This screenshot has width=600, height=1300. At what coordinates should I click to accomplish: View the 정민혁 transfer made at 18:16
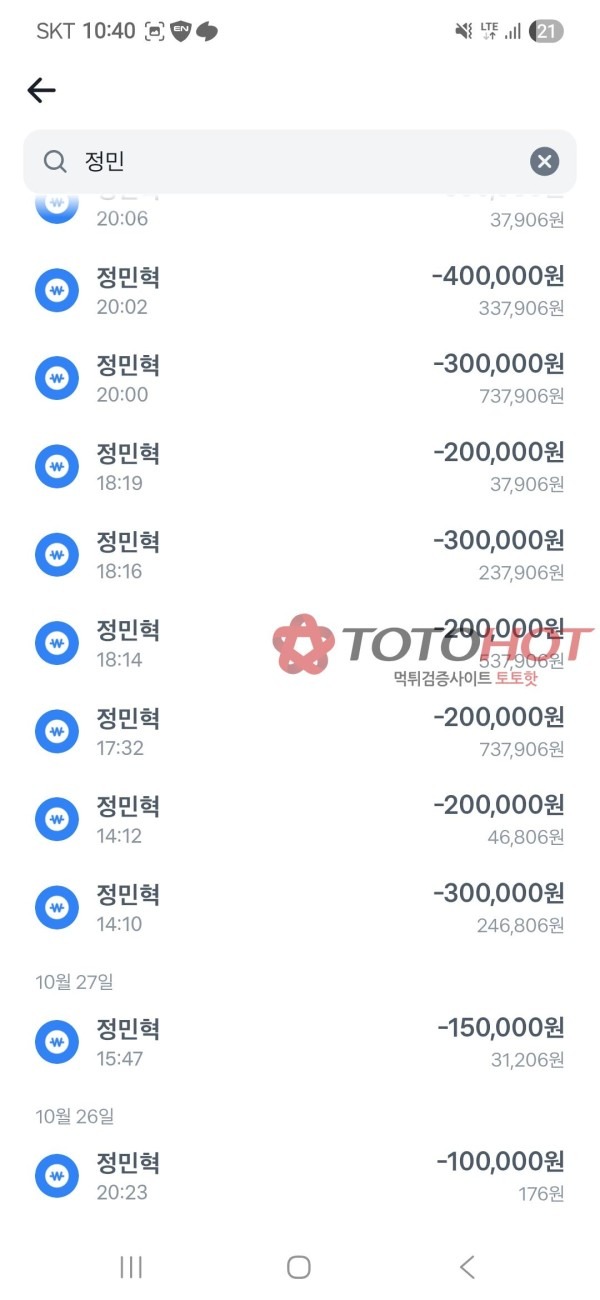[x=300, y=555]
